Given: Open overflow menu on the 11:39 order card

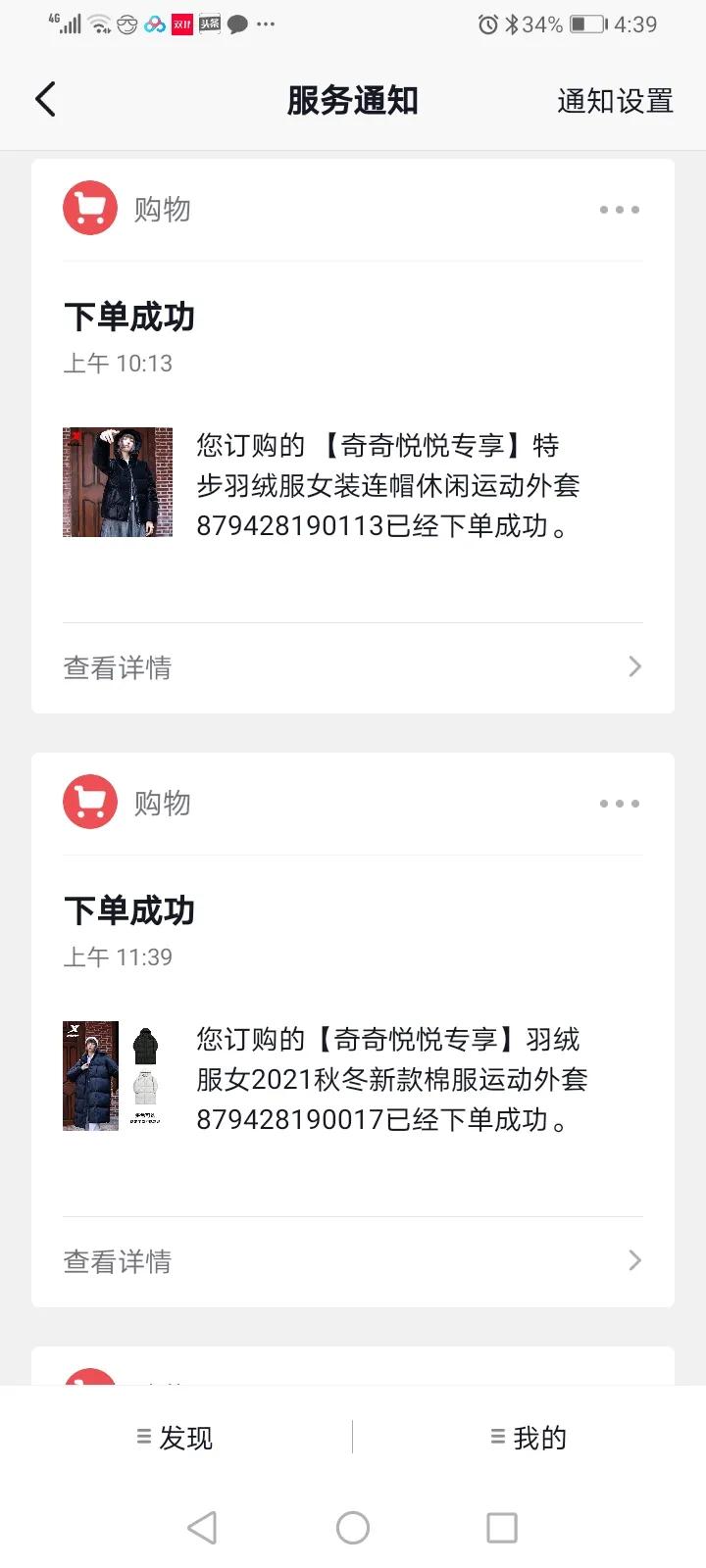Looking at the screenshot, I should (x=620, y=804).
